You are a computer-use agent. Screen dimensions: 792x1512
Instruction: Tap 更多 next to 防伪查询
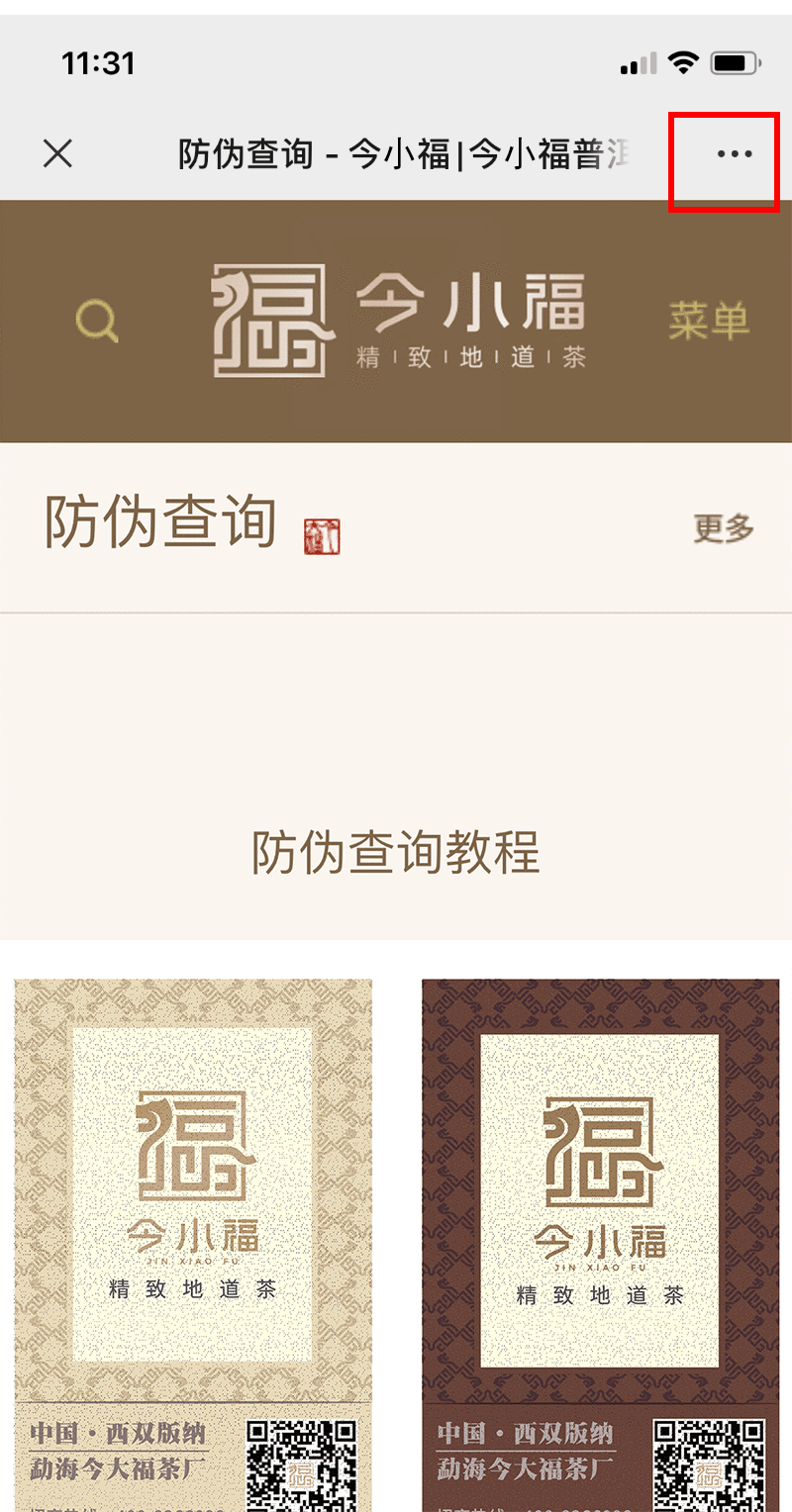pyautogui.click(x=724, y=528)
